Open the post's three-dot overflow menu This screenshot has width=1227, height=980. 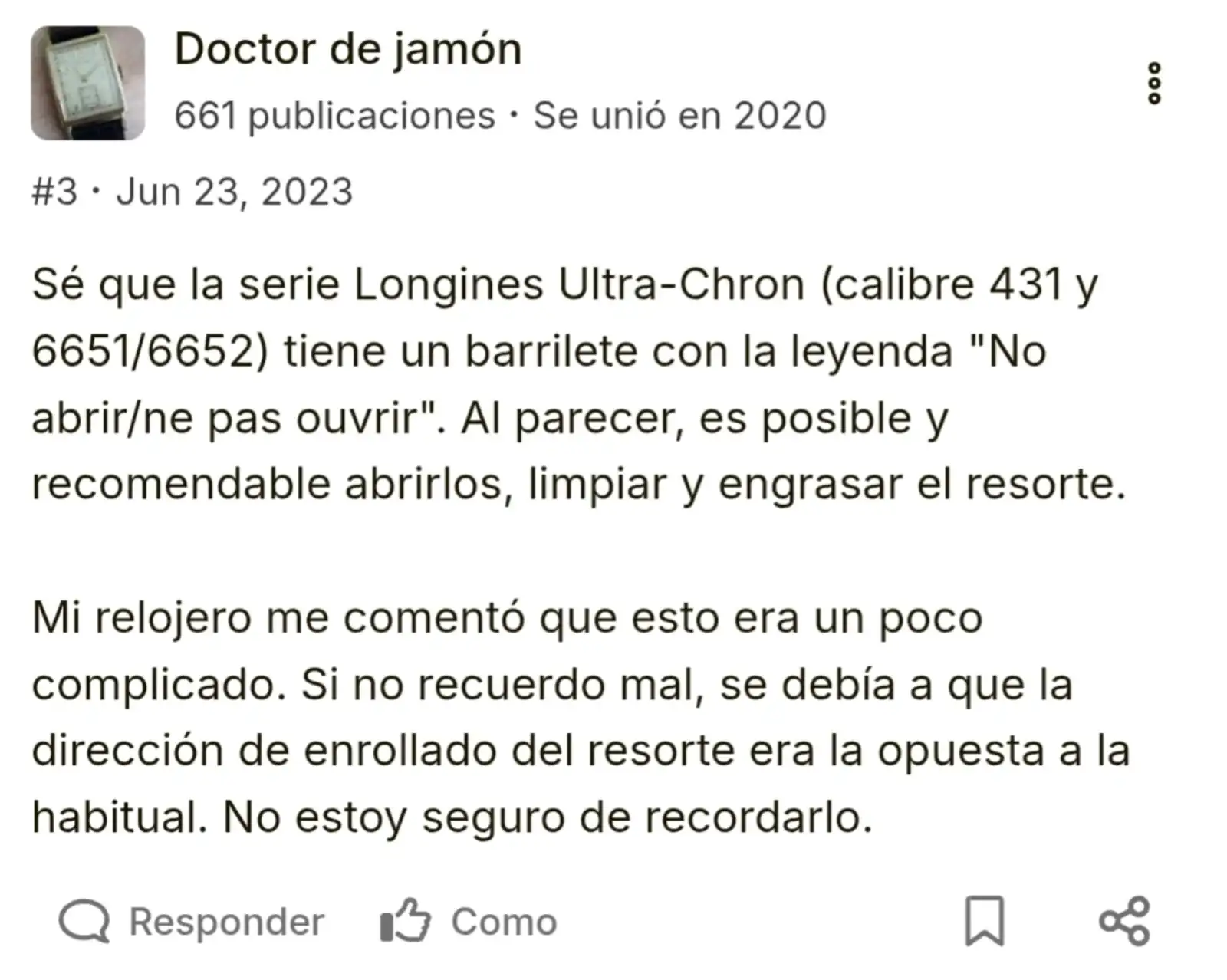(1153, 83)
